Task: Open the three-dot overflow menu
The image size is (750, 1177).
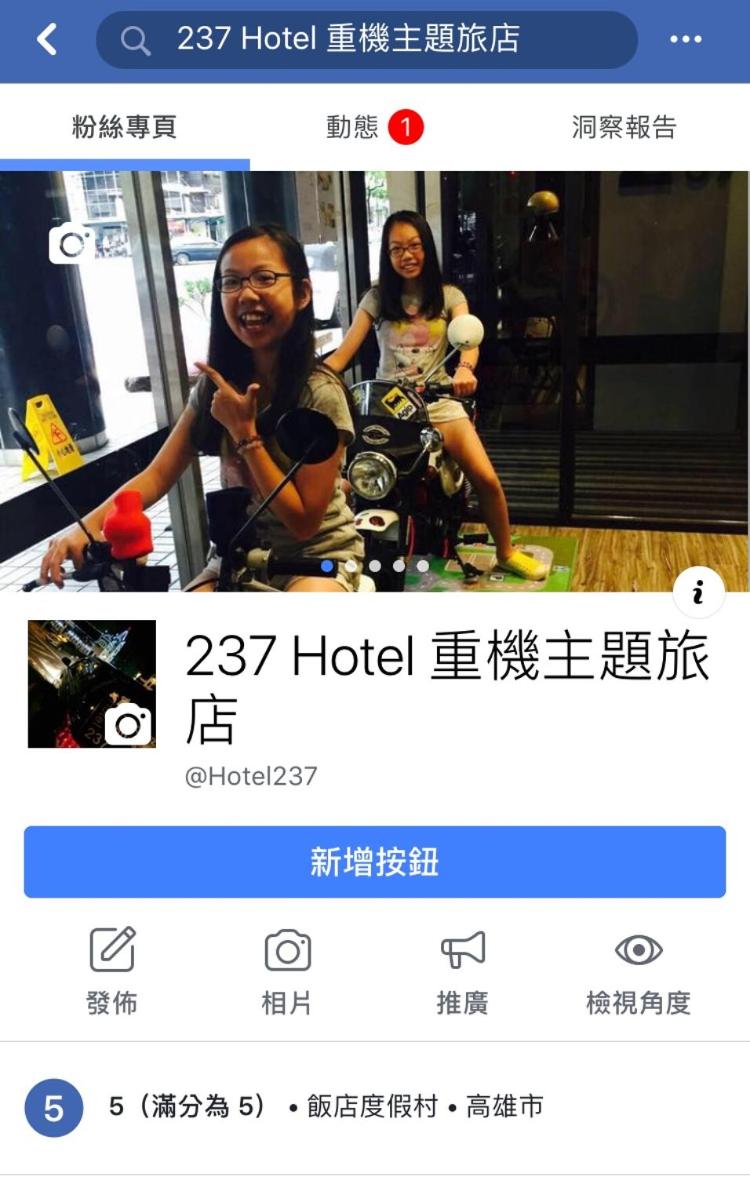Action: (686, 40)
